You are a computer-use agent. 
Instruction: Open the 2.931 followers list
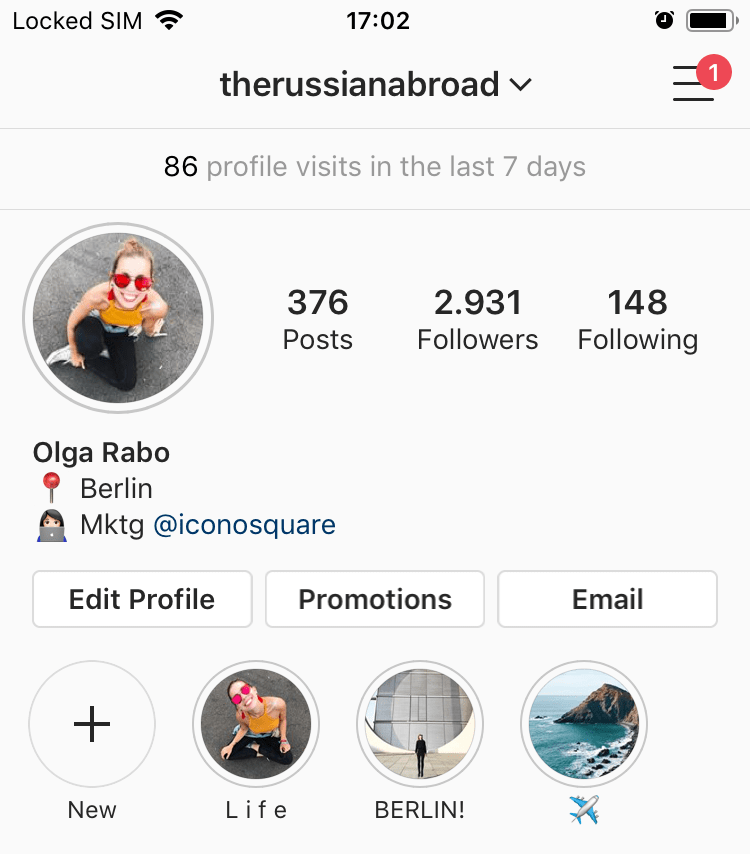tap(477, 320)
